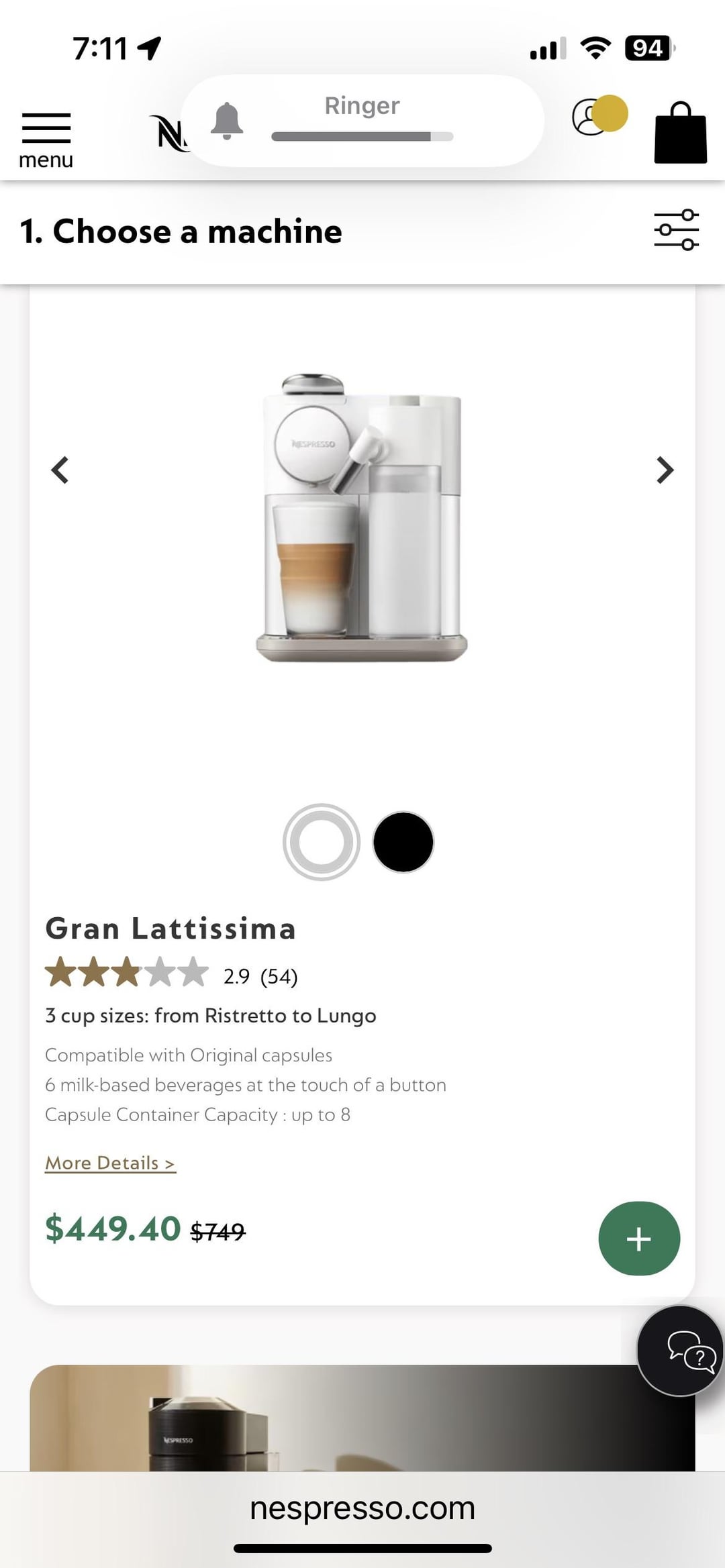
Task: Open More Details for Gran Lattissima
Action: tap(110, 1163)
